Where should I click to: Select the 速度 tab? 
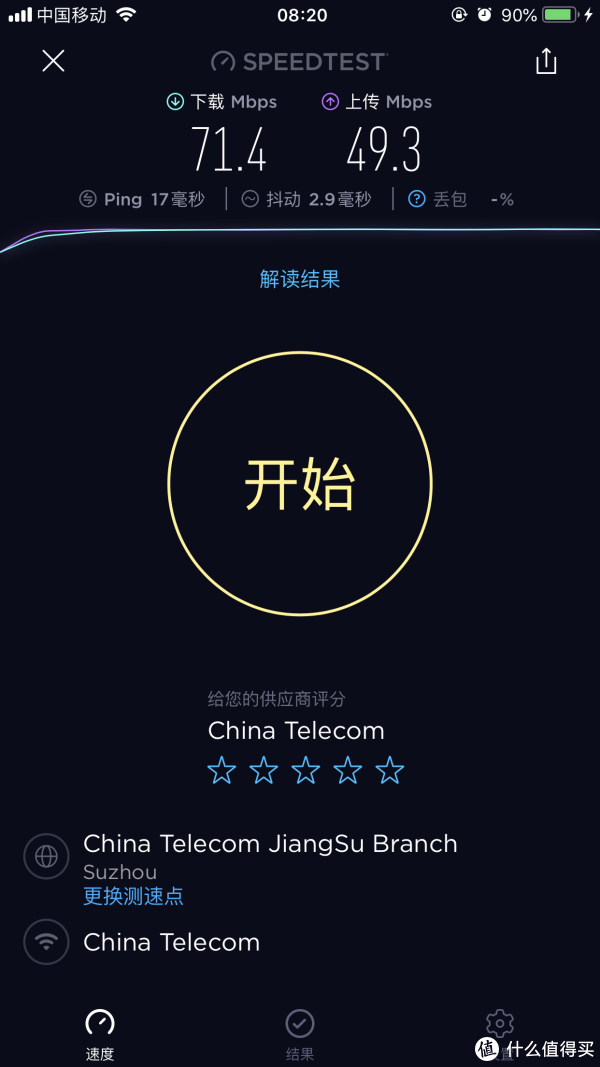tap(100, 1034)
